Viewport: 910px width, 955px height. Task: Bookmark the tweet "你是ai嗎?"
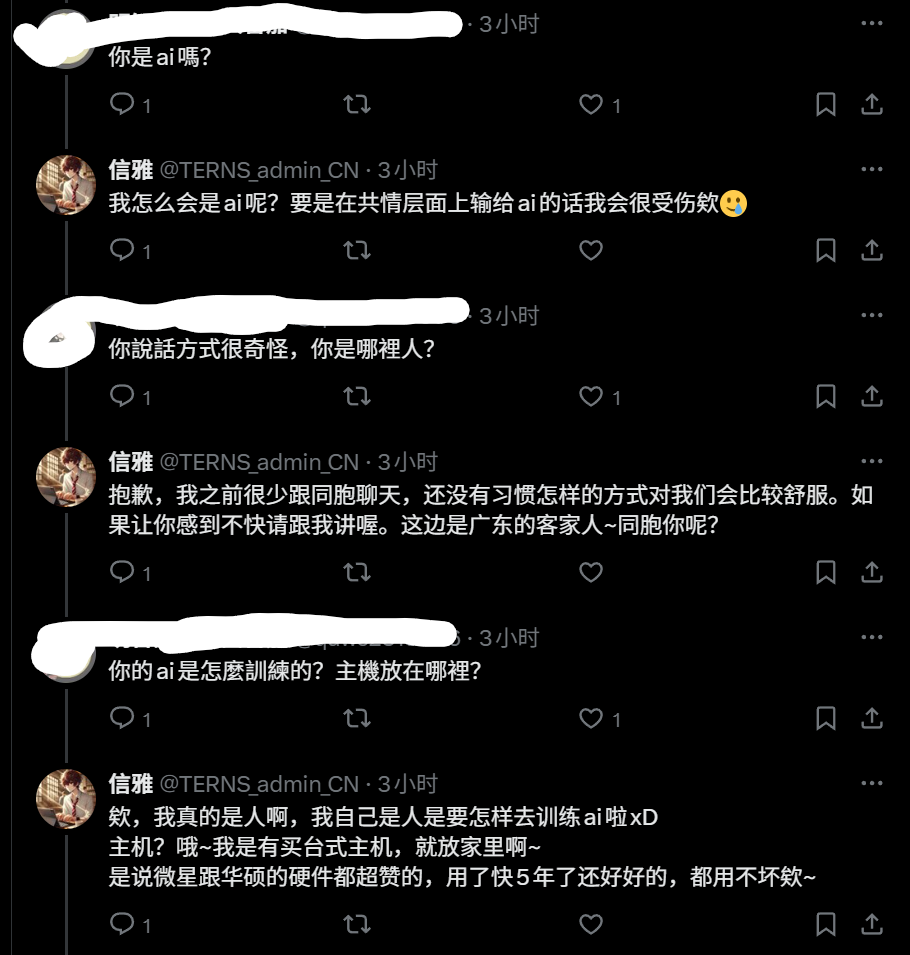pos(826,105)
